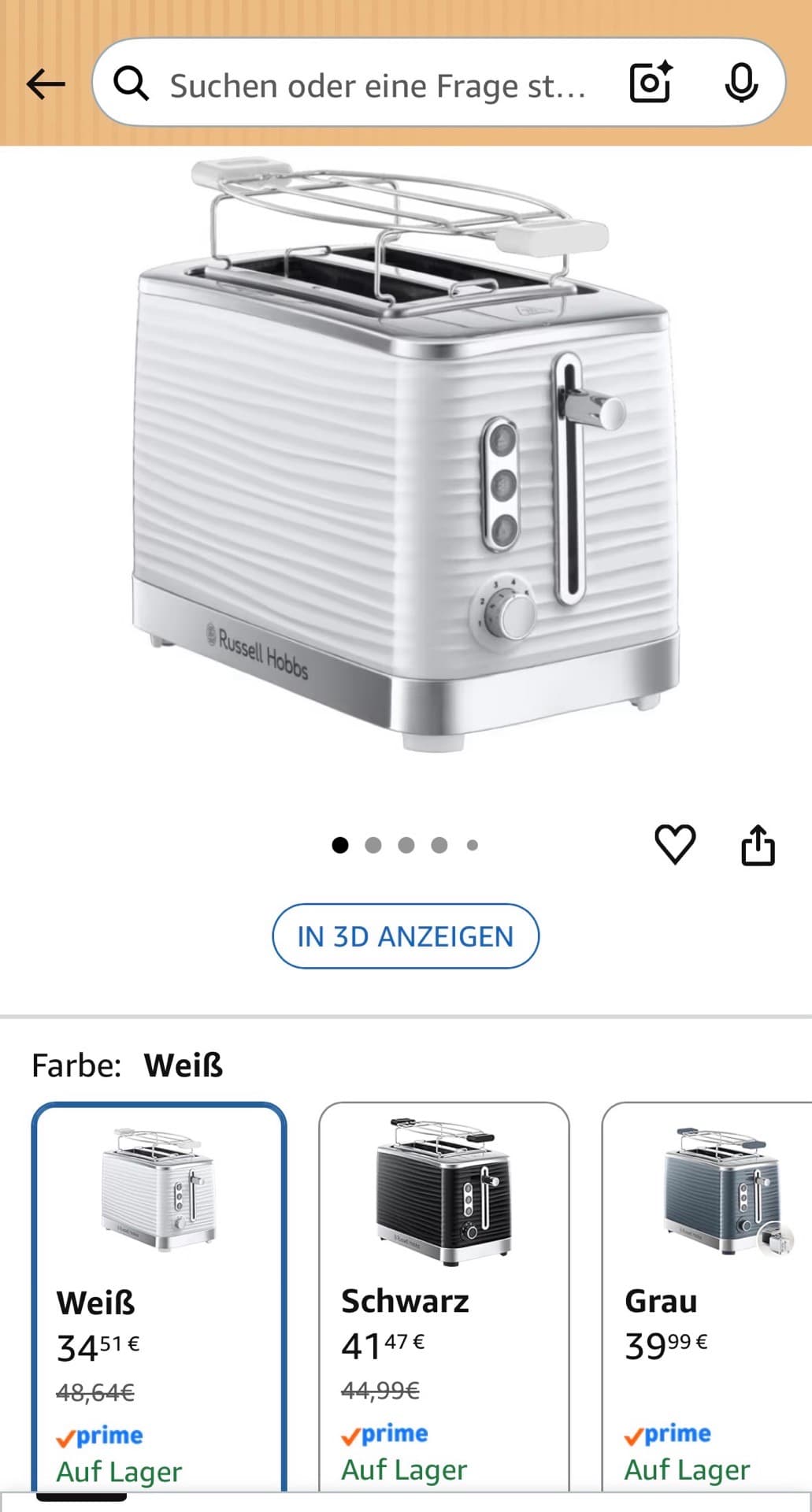The image size is (812, 1512).
Task: Choose the Schwarz color variant
Action: 443,1295
